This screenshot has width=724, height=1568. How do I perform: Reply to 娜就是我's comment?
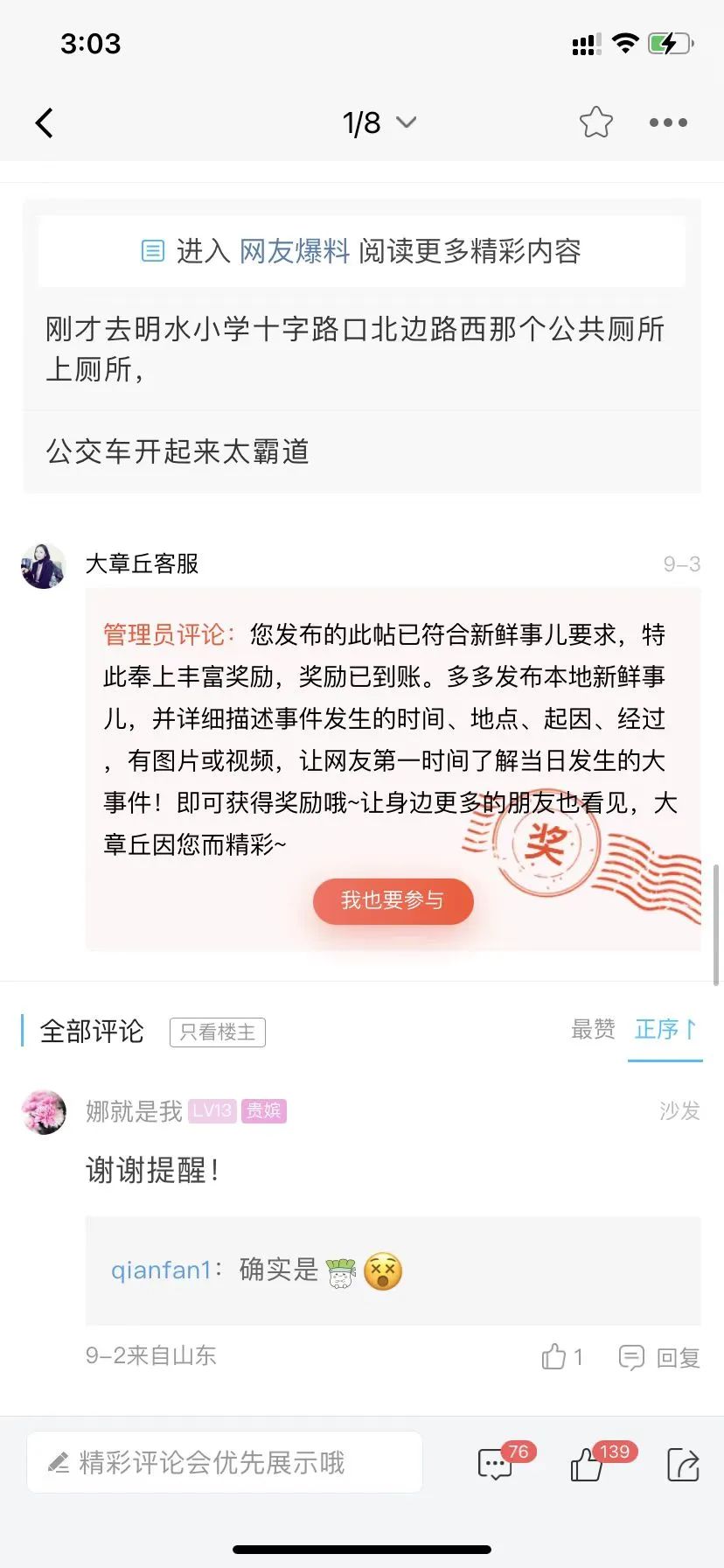[659, 1357]
